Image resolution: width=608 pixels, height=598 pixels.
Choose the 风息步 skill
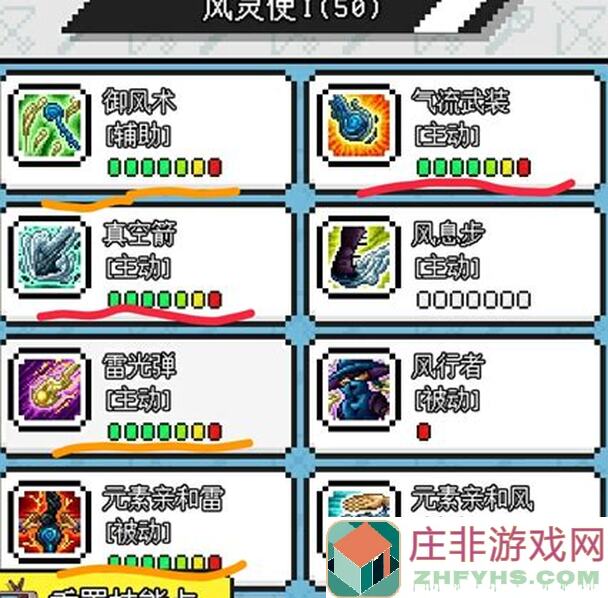(x=455, y=263)
